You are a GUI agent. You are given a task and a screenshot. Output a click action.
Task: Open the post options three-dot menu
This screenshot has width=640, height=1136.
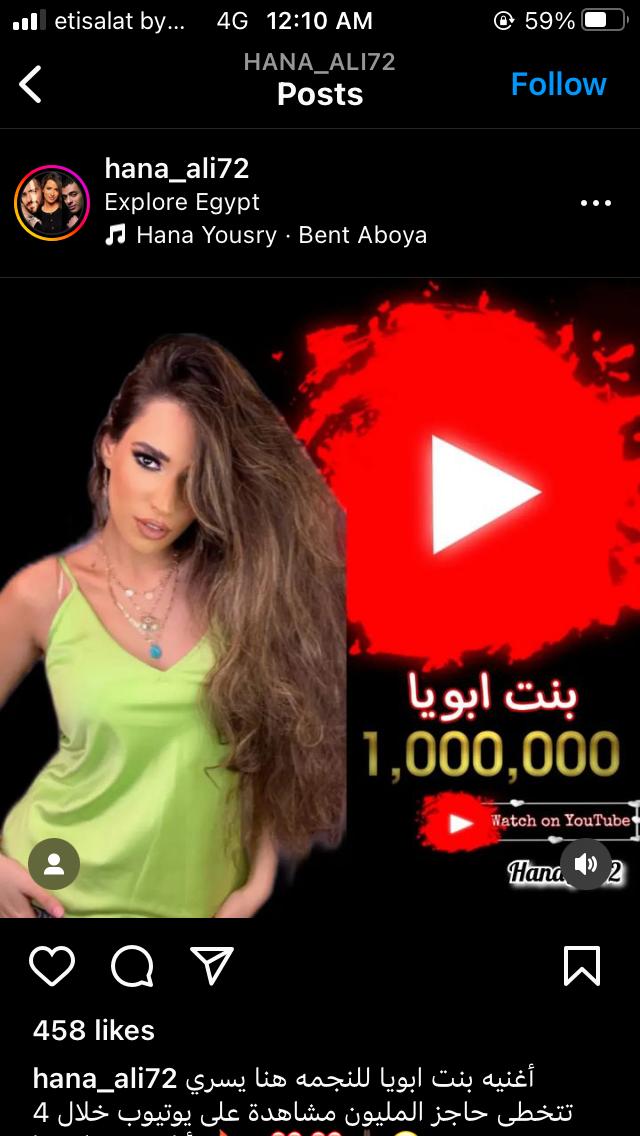(595, 203)
